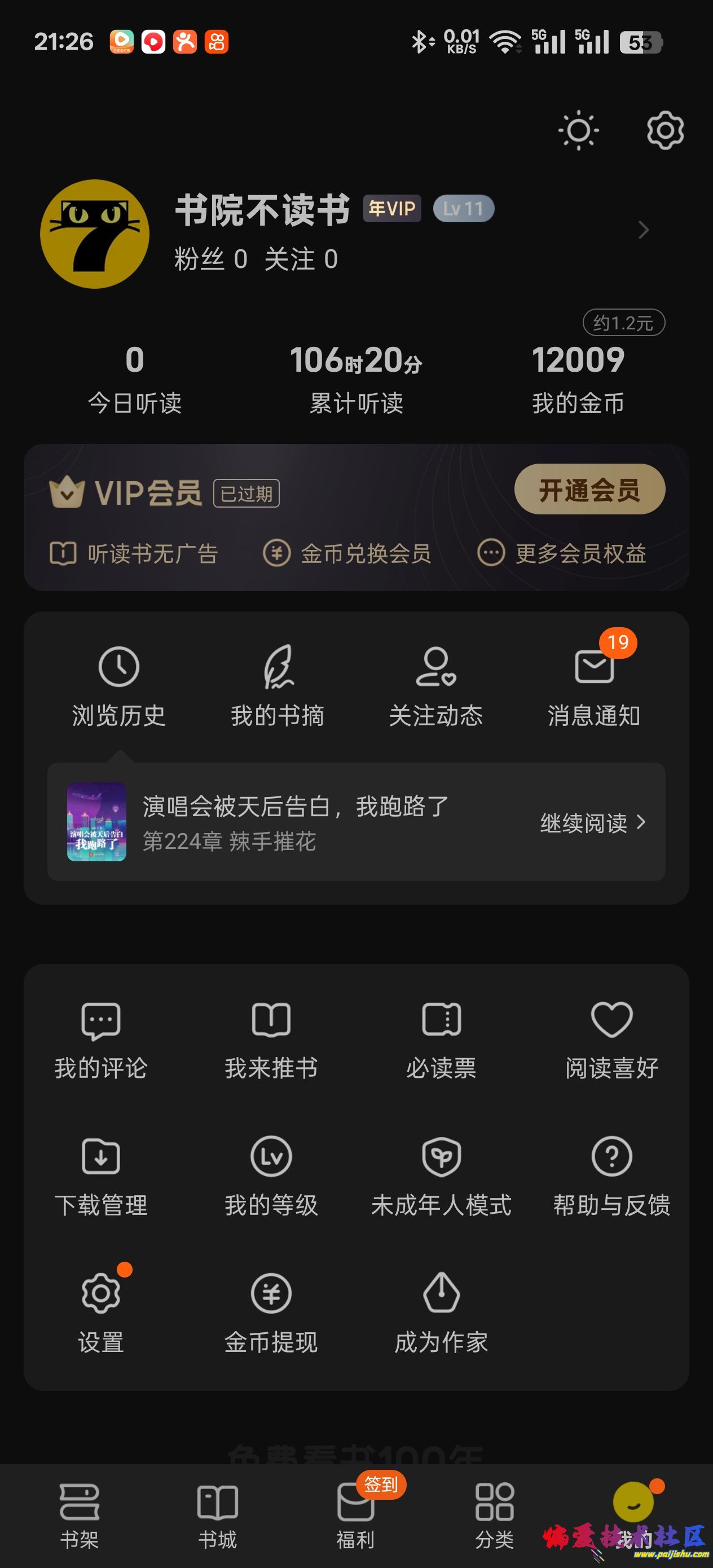Switch to the 福利 tab
Screen dimensions: 713x1568
click(355, 1516)
